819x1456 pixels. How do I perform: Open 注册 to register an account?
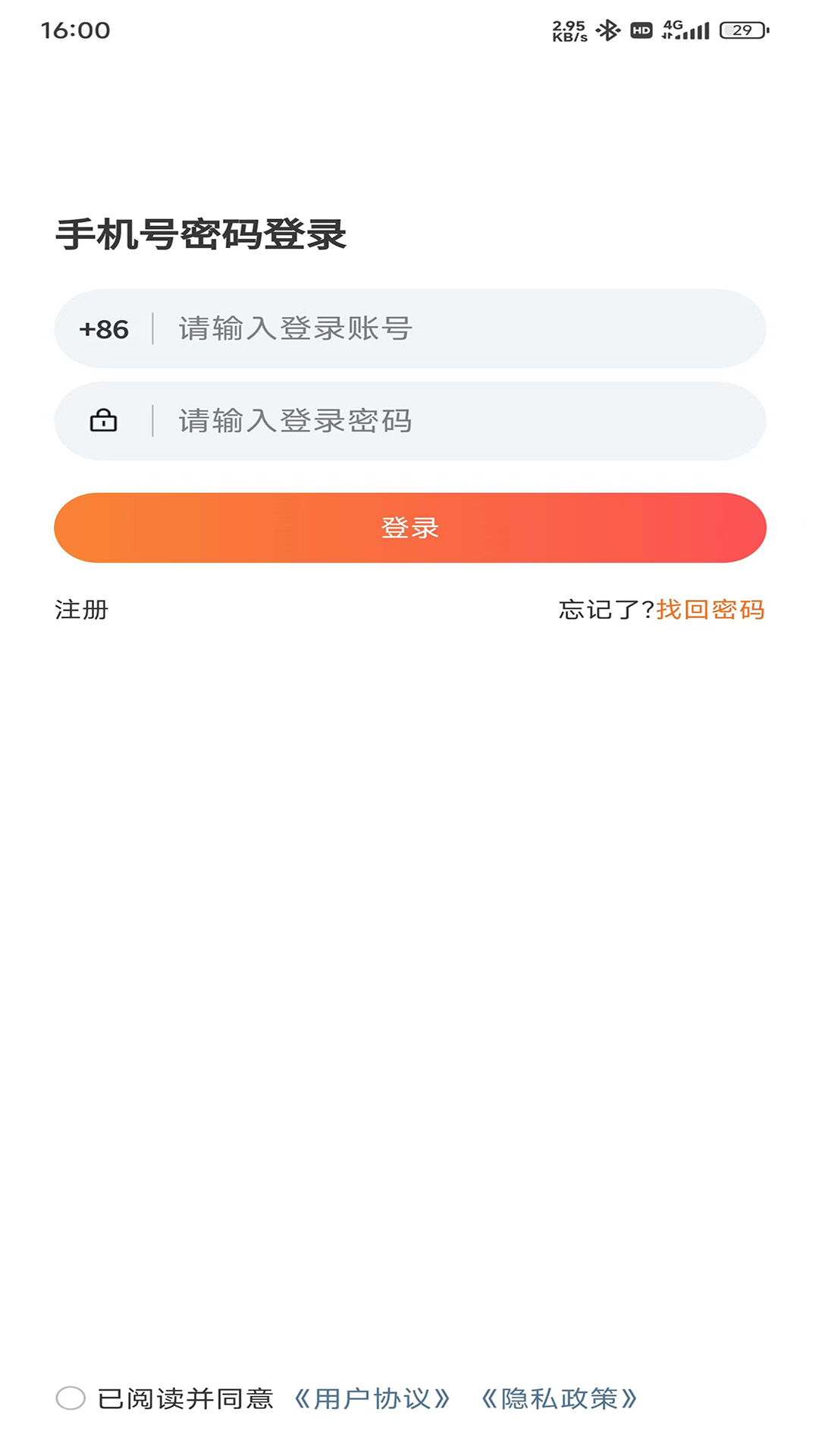click(80, 607)
